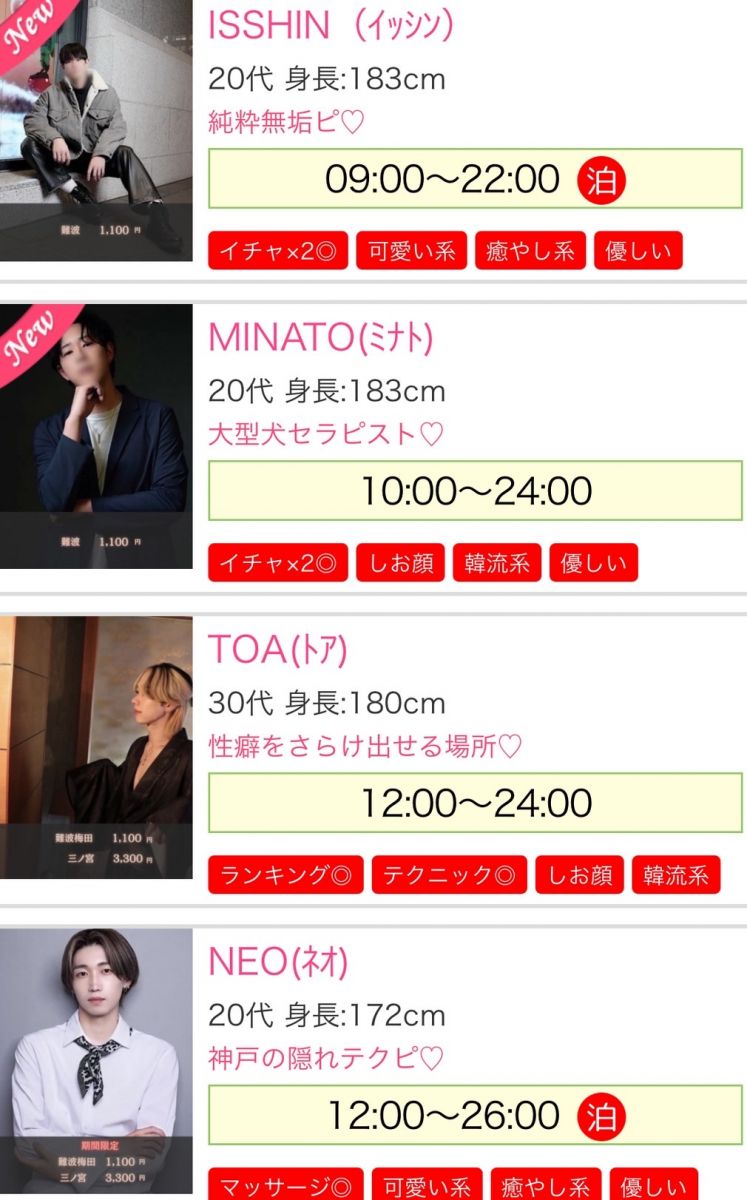Image resolution: width=747 pixels, height=1200 pixels.
Task: Open the ISSHIN (イッシン) name link
Action: tap(333, 25)
